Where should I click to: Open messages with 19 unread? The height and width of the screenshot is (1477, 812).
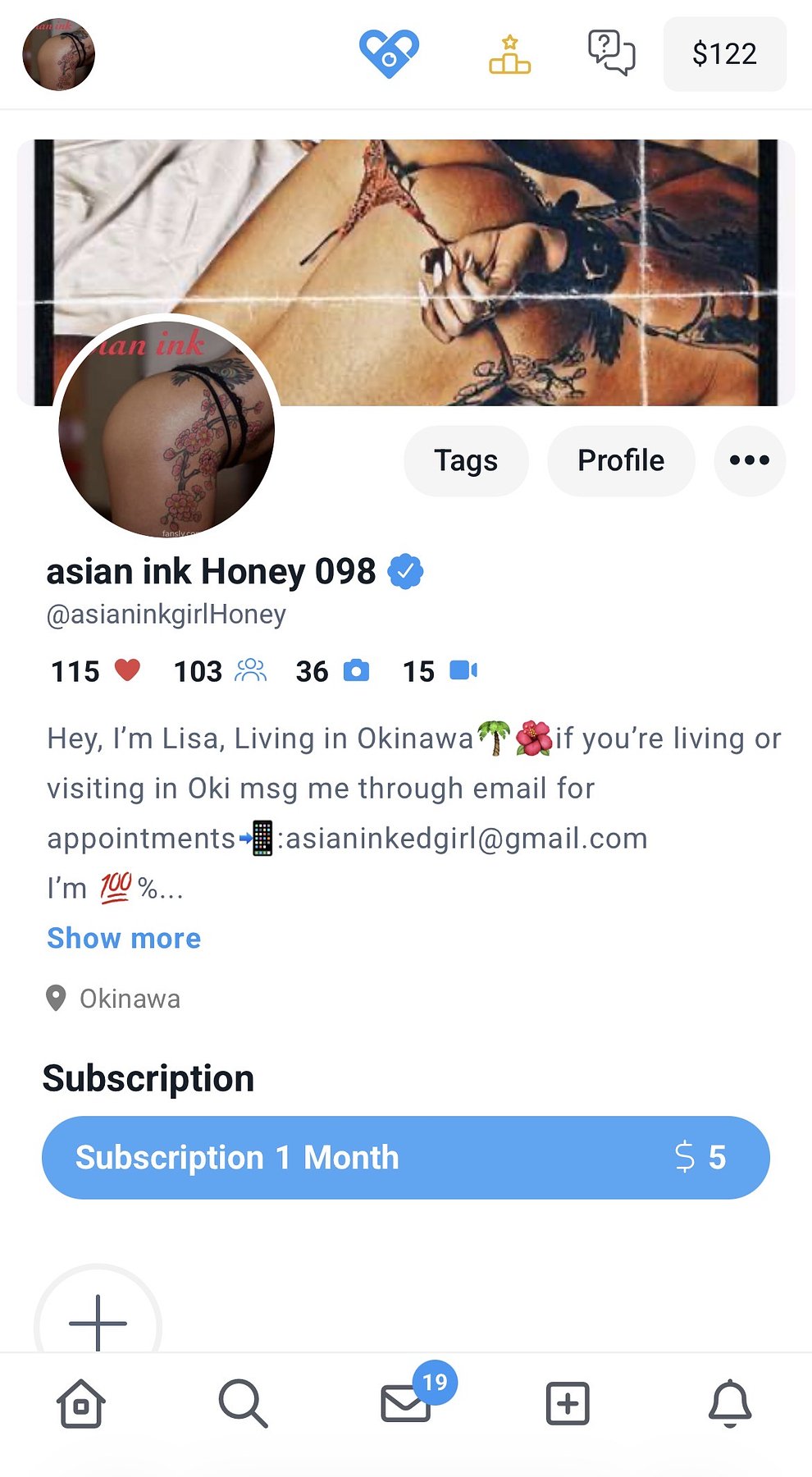pyautogui.click(x=407, y=1402)
